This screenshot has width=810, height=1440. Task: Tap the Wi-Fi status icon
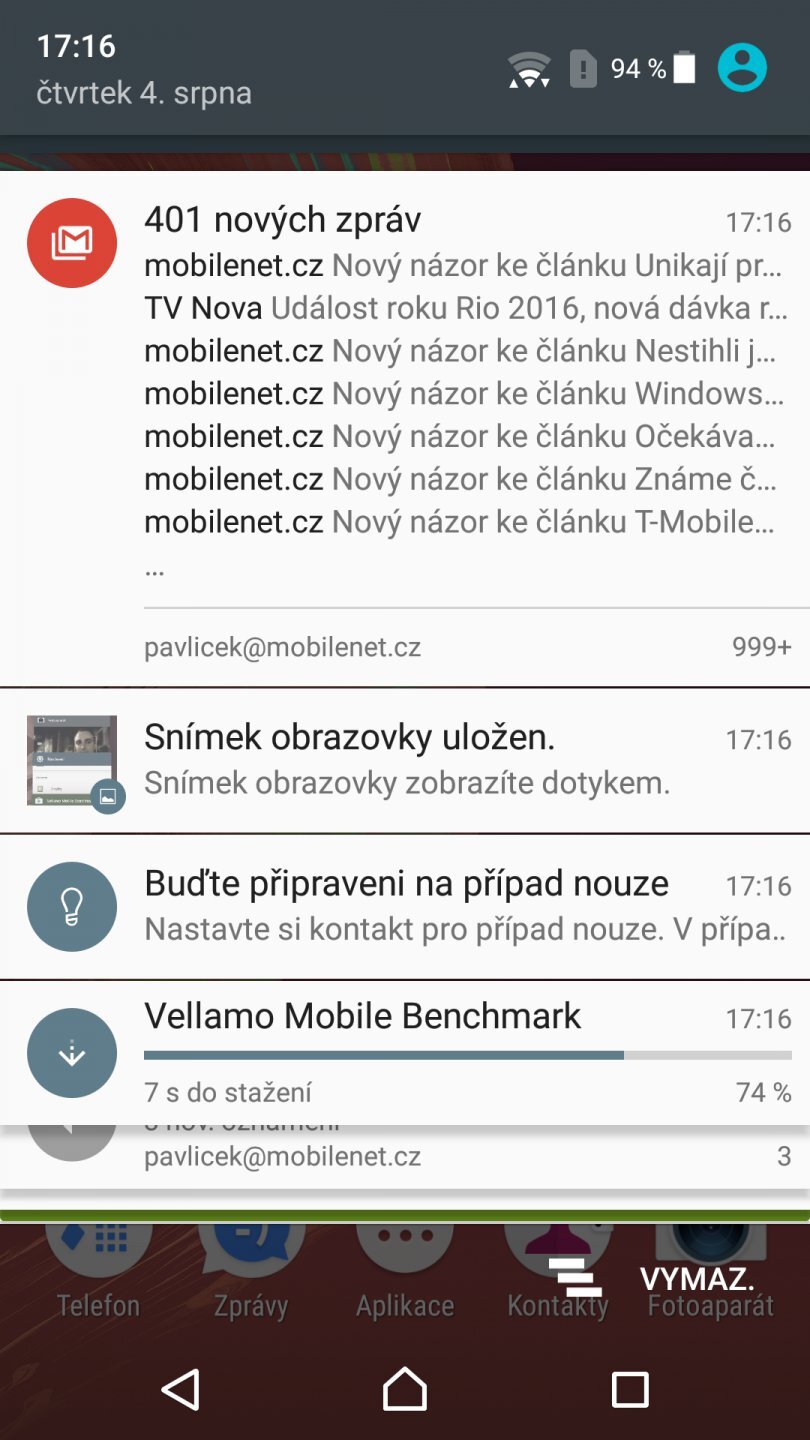click(530, 68)
